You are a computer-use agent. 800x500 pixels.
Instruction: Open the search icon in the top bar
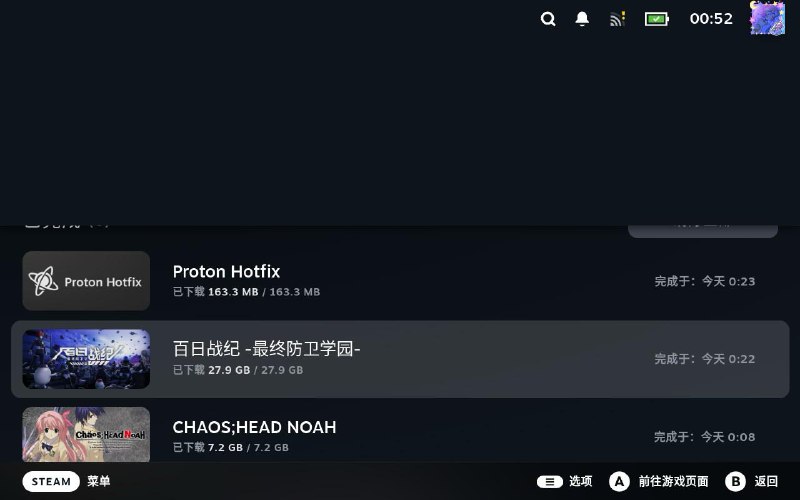(548, 19)
